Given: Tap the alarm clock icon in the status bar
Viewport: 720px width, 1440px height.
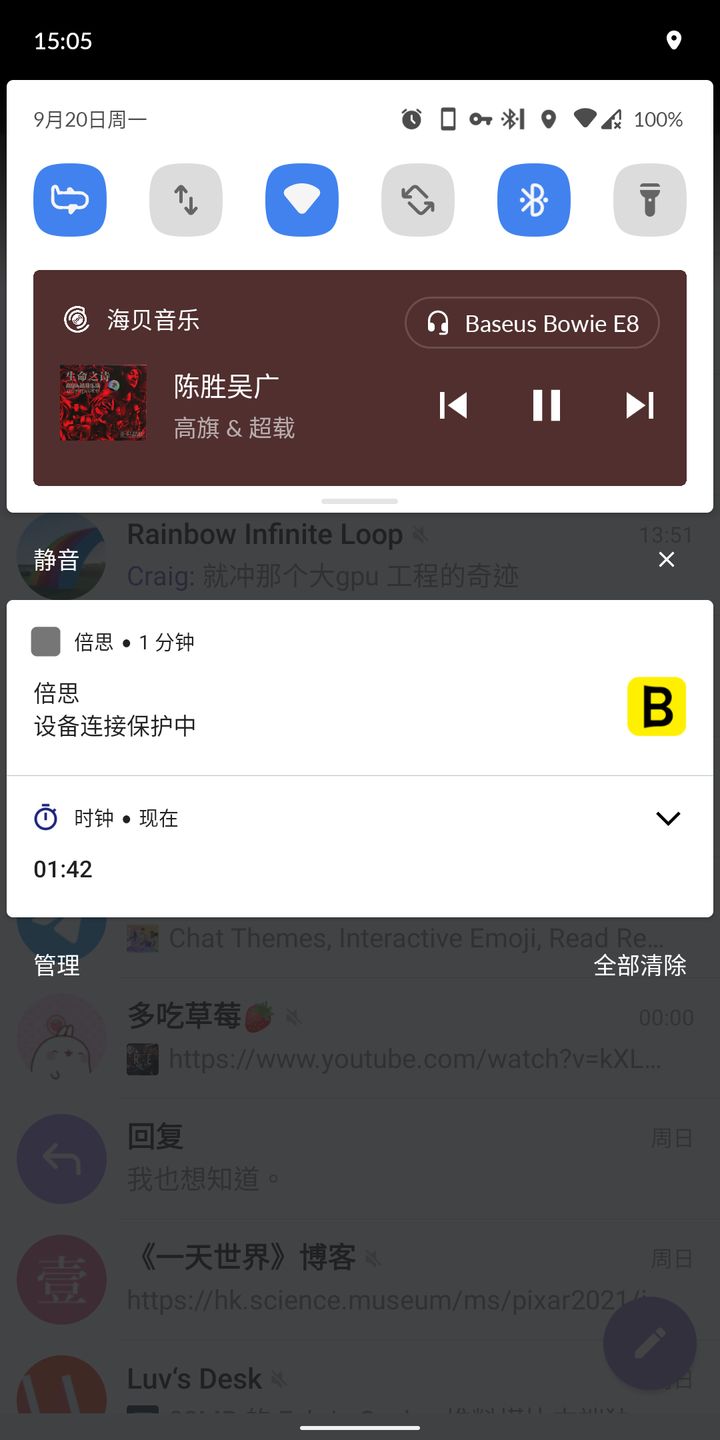Looking at the screenshot, I should (411, 118).
